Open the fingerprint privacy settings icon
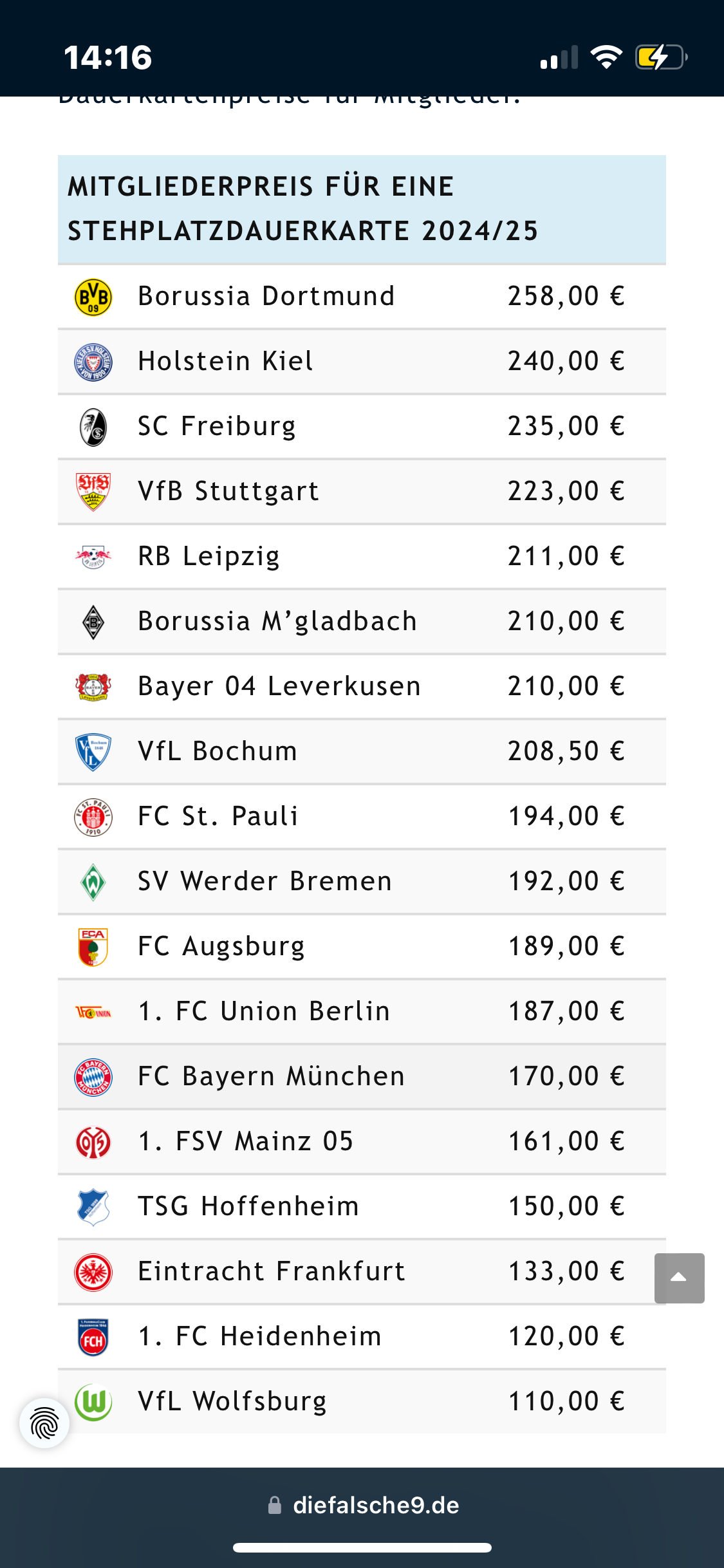 [x=44, y=1423]
